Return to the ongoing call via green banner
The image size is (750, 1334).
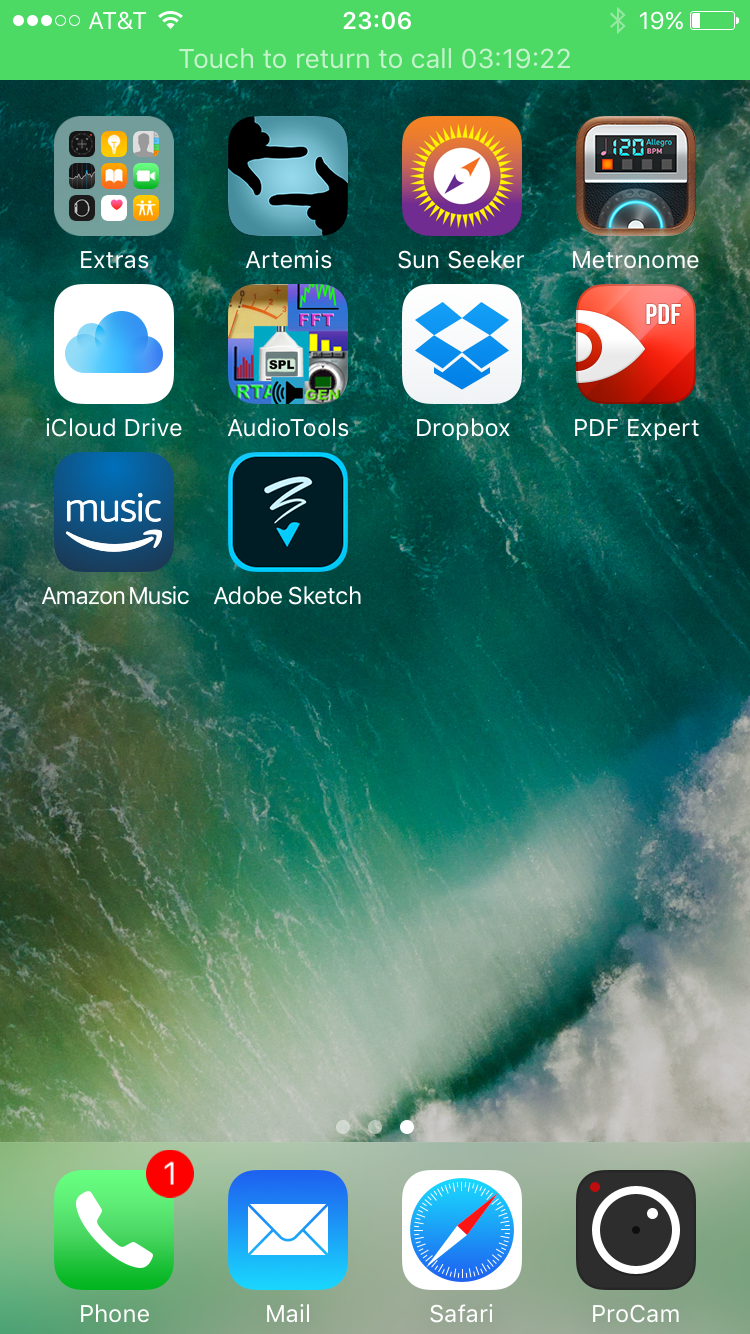pyautogui.click(x=375, y=58)
